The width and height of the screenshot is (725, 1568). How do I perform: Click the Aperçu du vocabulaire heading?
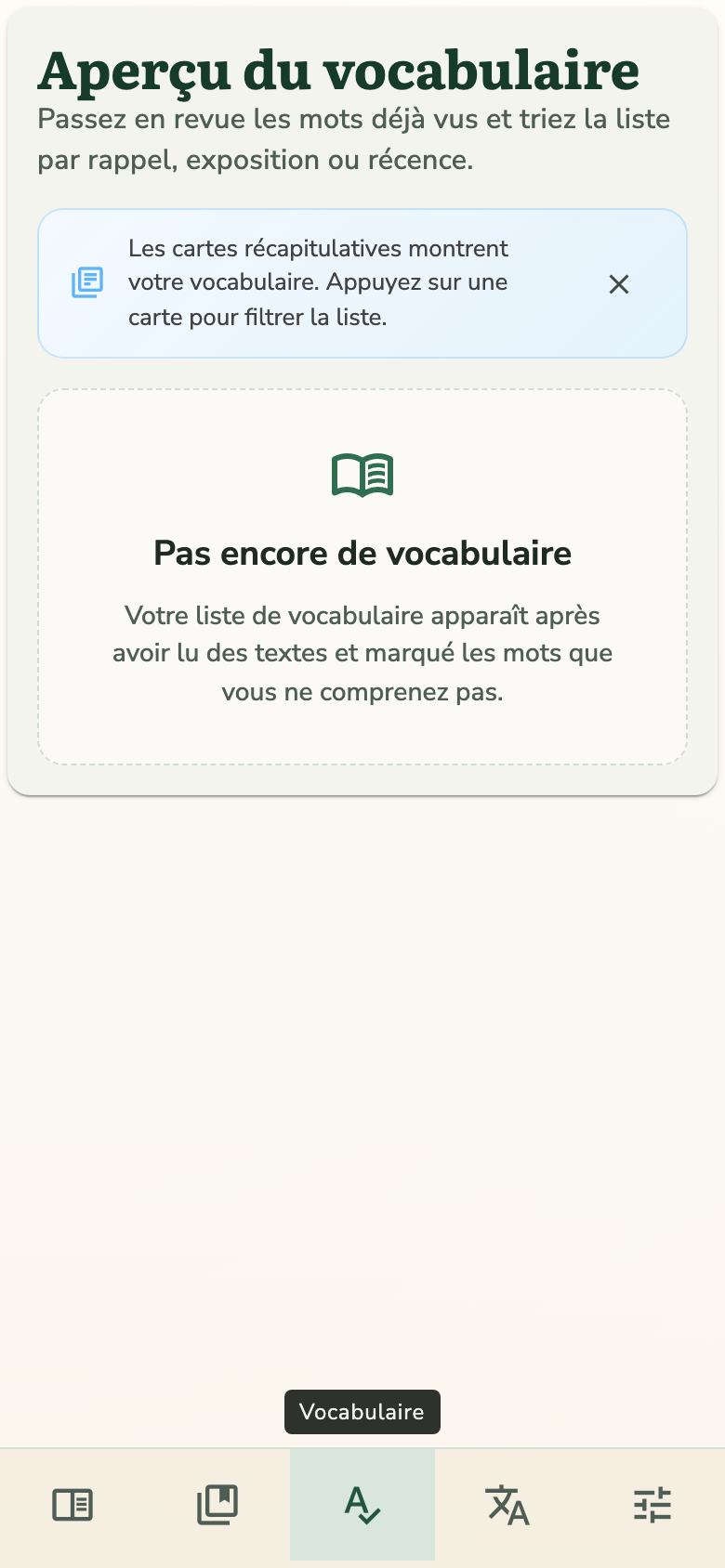pyautogui.click(x=338, y=69)
